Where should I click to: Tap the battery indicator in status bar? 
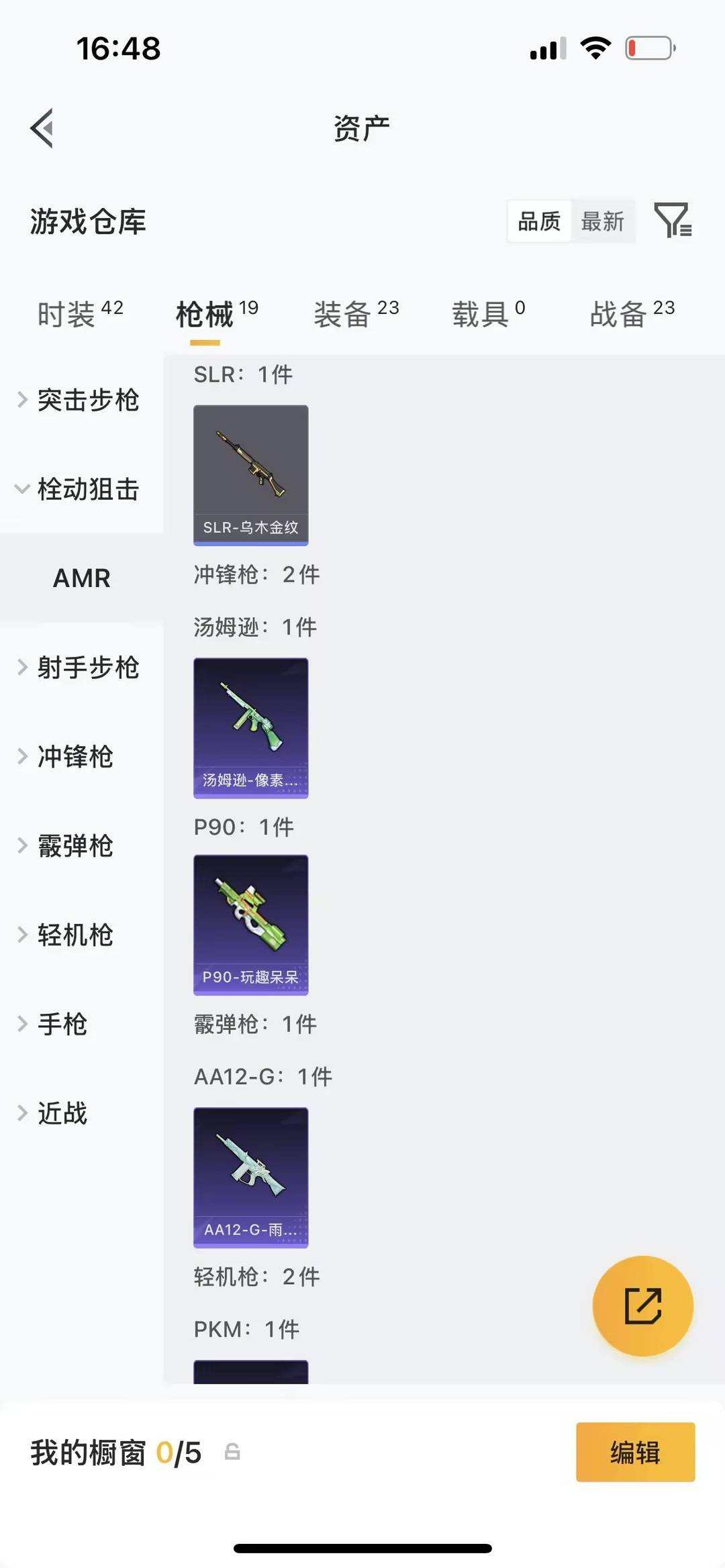(x=647, y=48)
